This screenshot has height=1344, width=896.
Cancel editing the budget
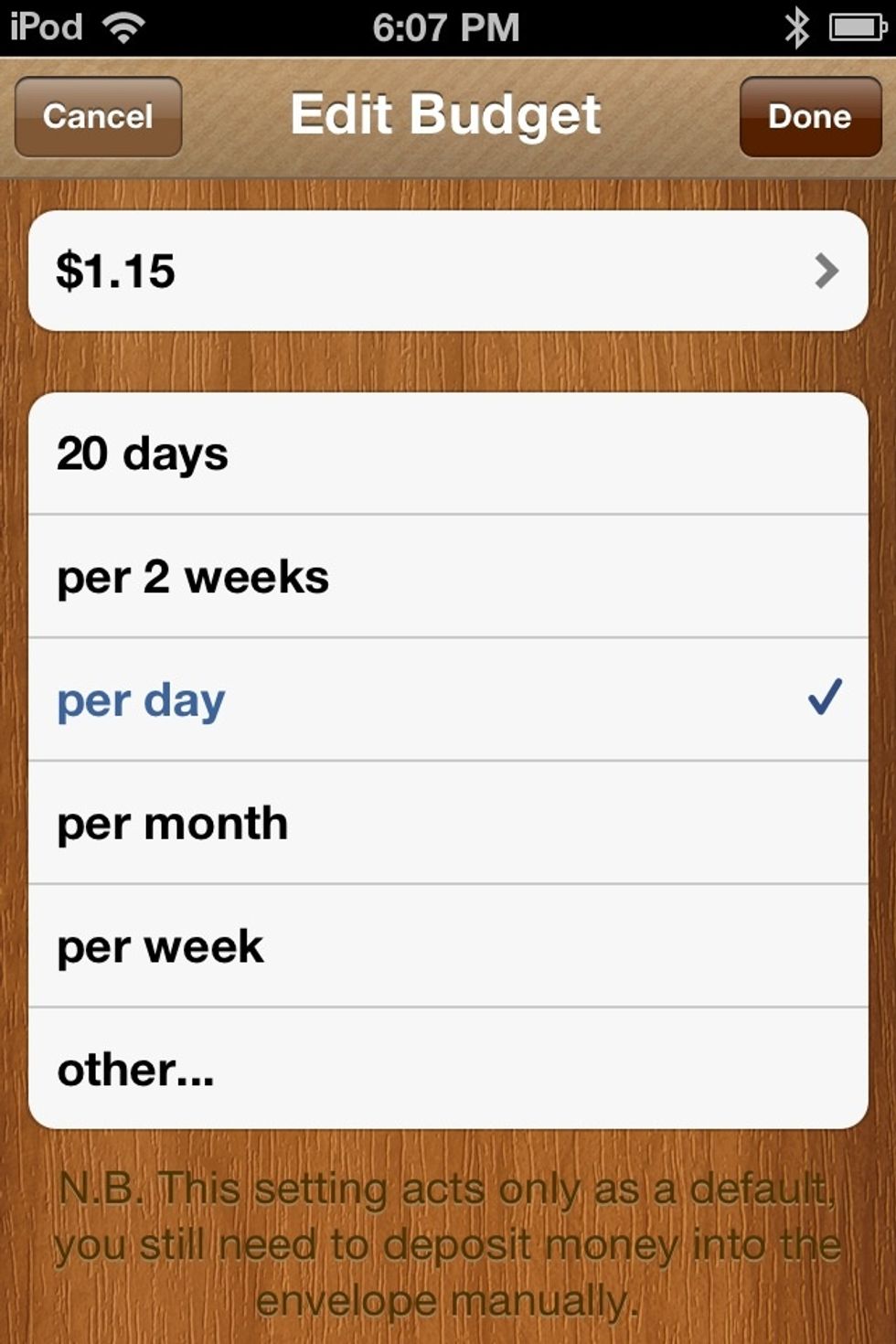coord(99,117)
